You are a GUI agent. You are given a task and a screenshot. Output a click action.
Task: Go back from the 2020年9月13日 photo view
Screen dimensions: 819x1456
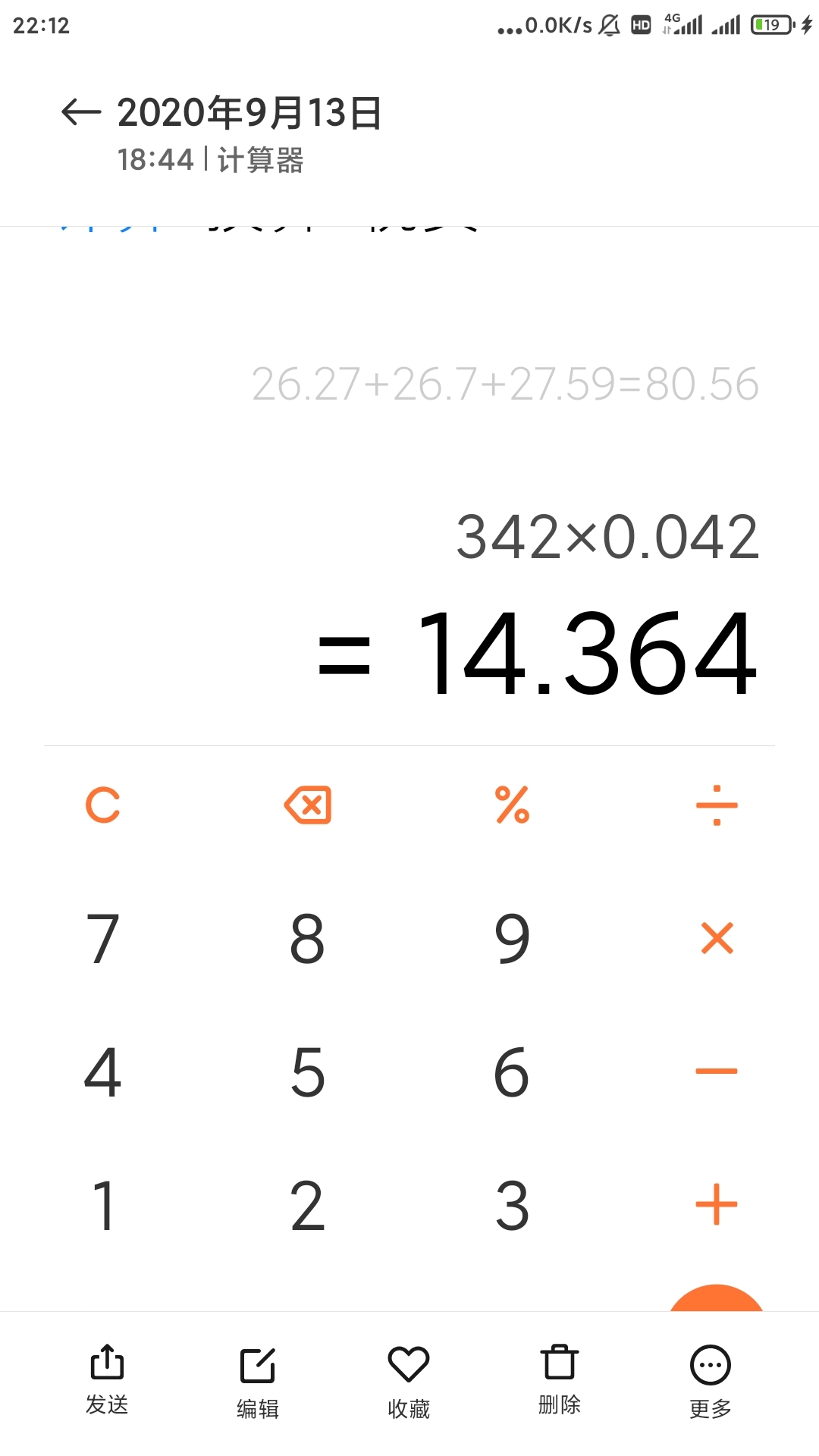tap(81, 112)
